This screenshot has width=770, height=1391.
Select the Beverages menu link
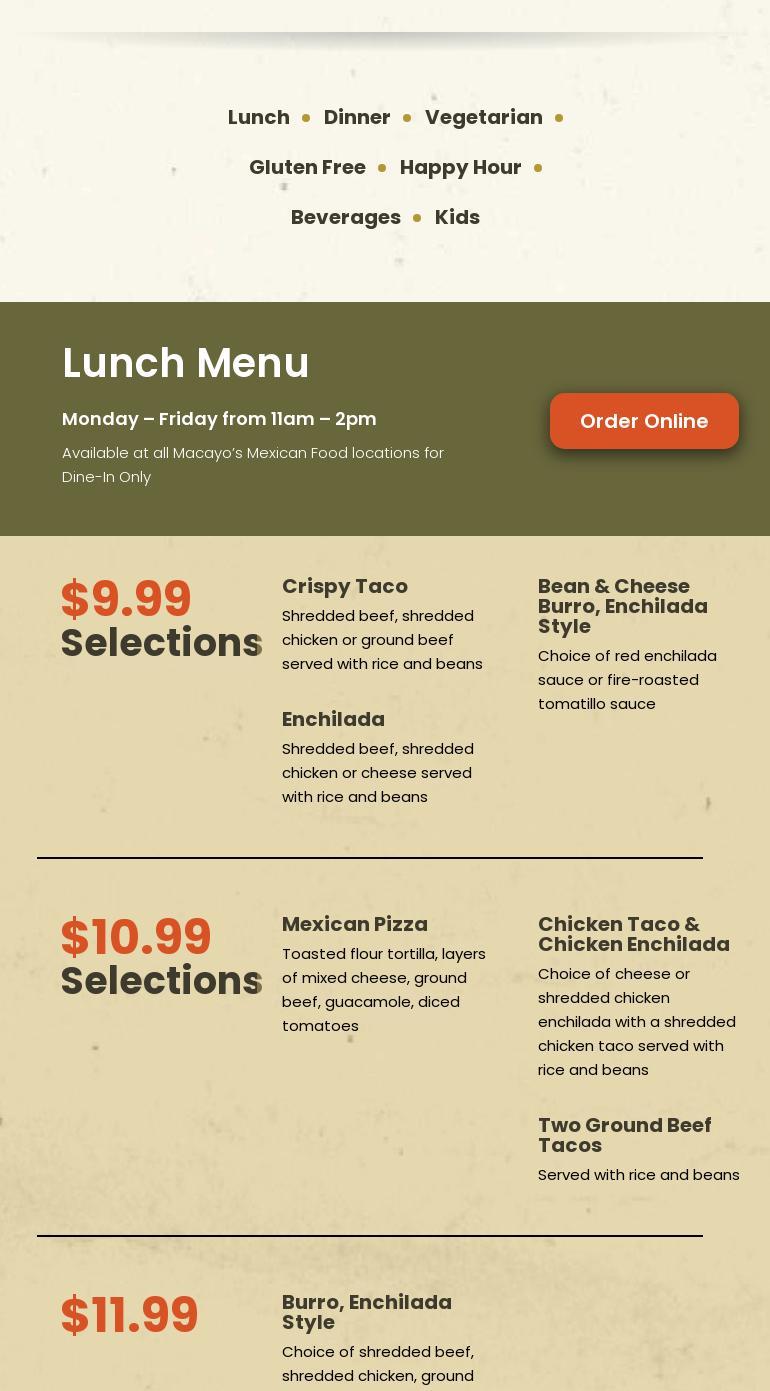345,217
